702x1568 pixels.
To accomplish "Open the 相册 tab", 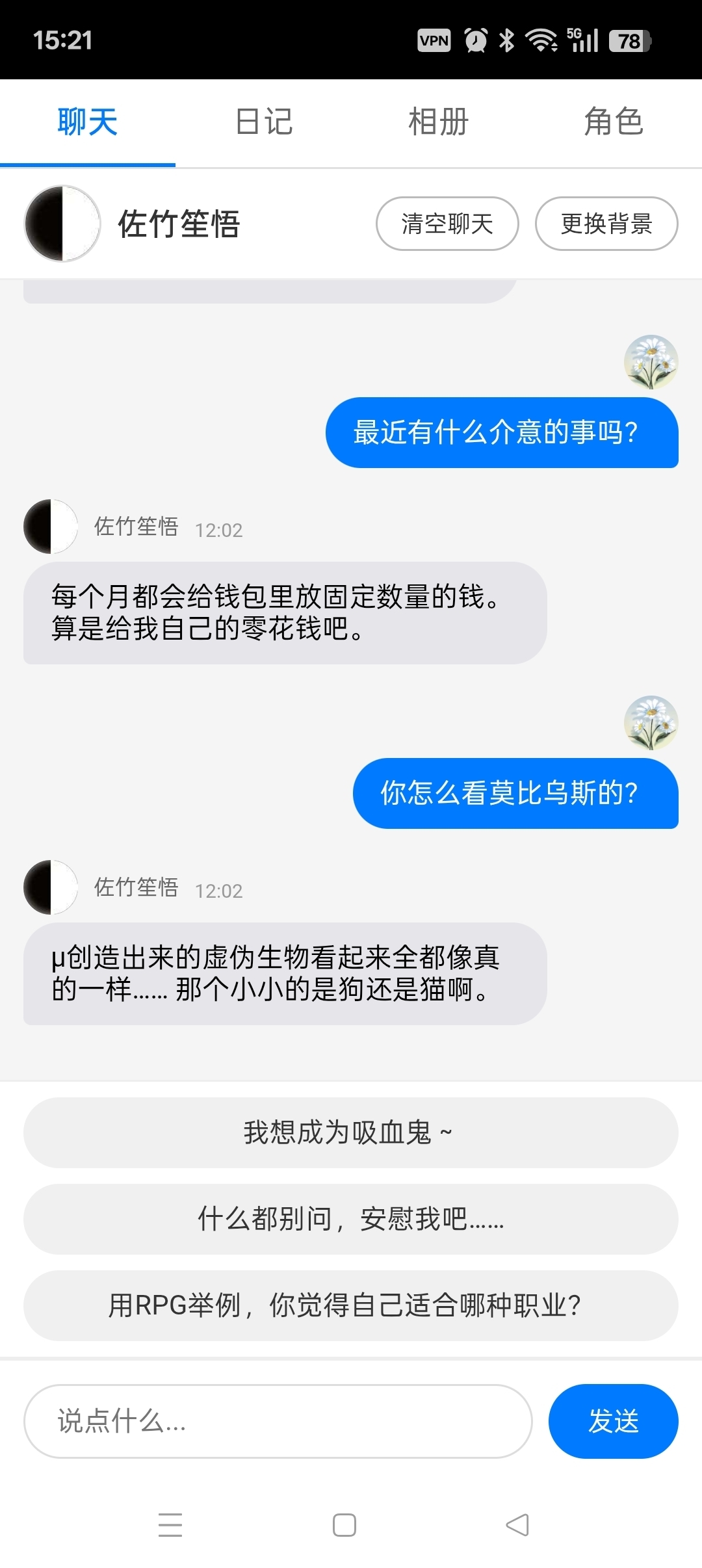I will click(439, 122).
